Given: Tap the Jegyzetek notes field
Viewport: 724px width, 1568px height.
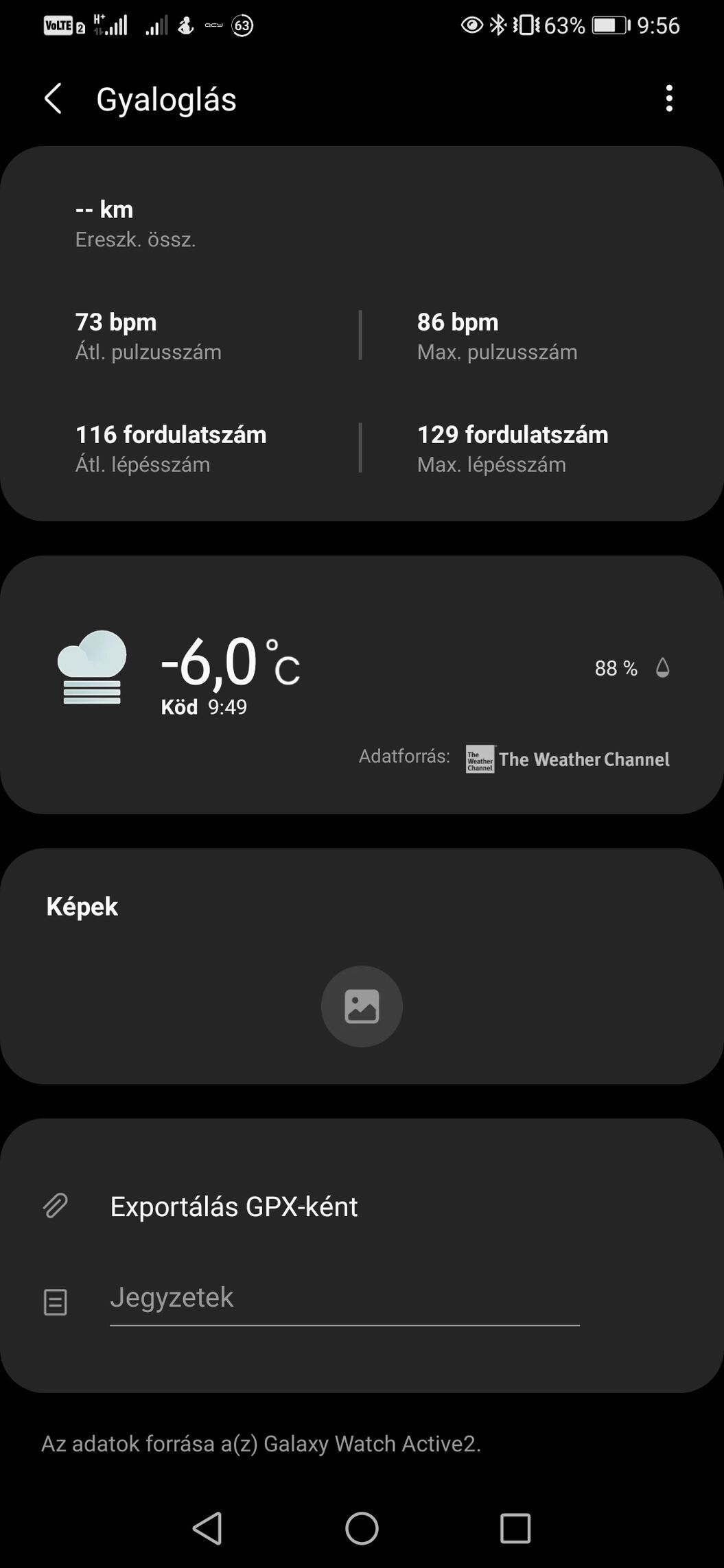Looking at the screenshot, I should tap(345, 1298).
